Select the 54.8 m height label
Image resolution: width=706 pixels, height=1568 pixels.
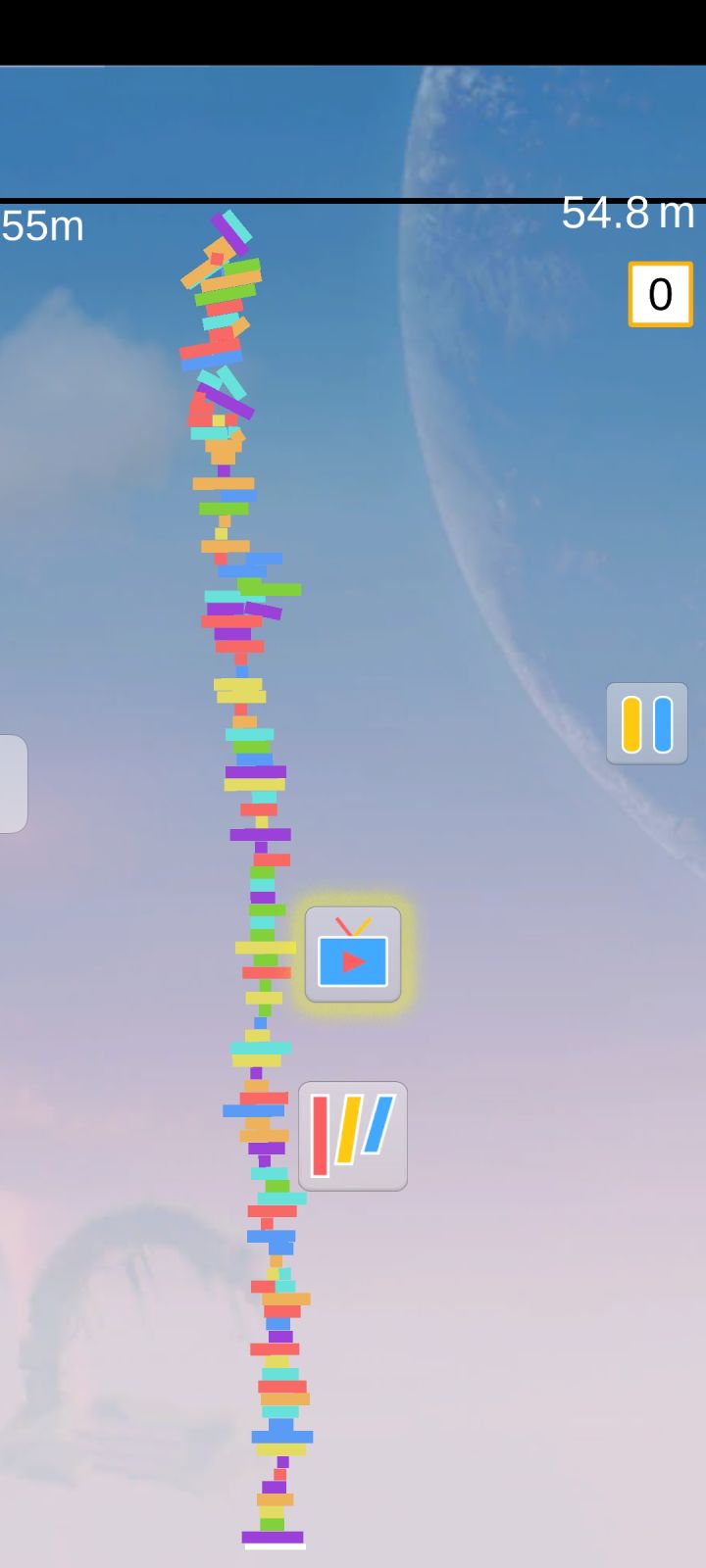[628, 212]
